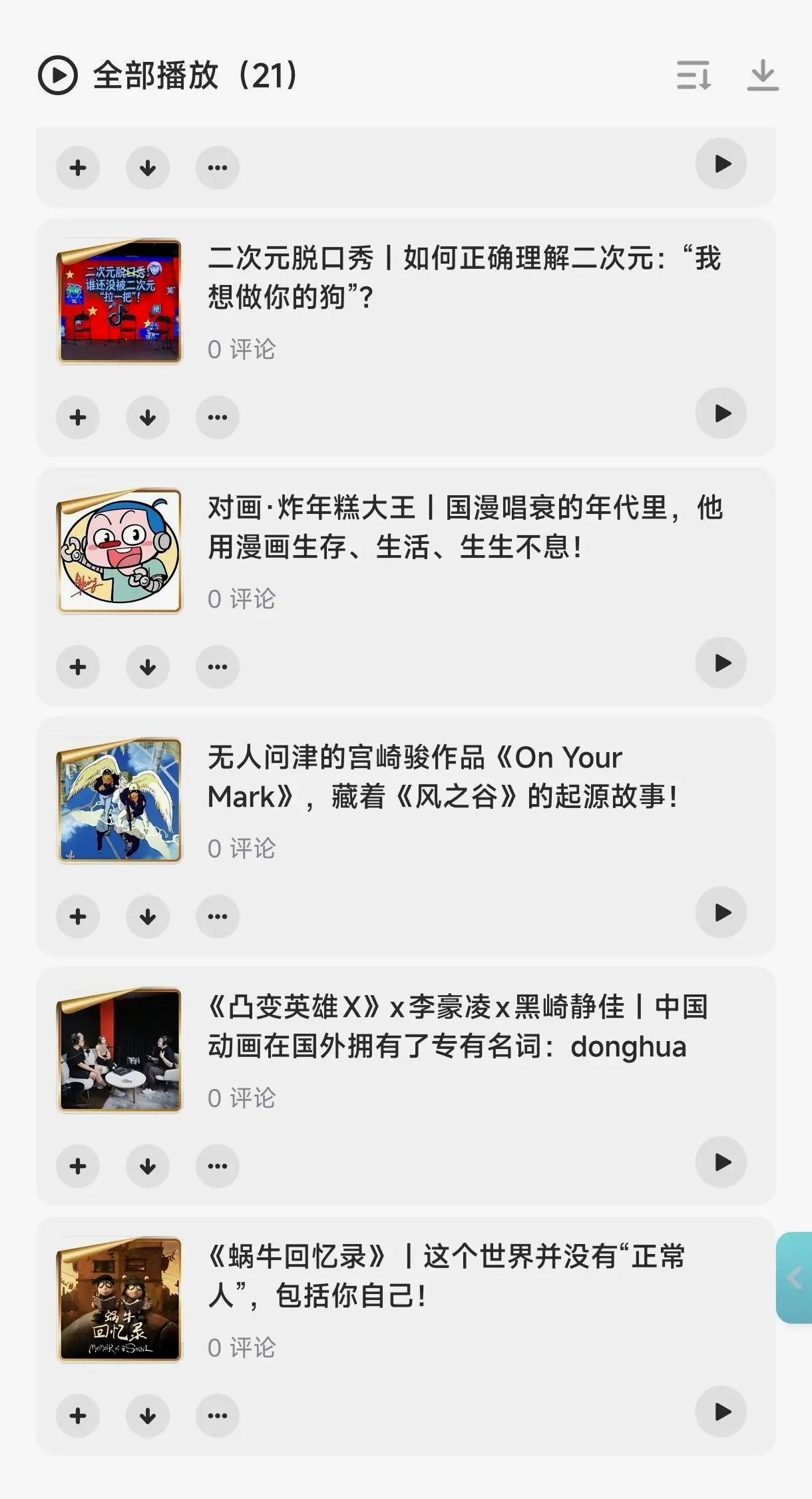Open more options for 二次元脱口秀 episode
This screenshot has height=1499, width=812.
point(218,417)
